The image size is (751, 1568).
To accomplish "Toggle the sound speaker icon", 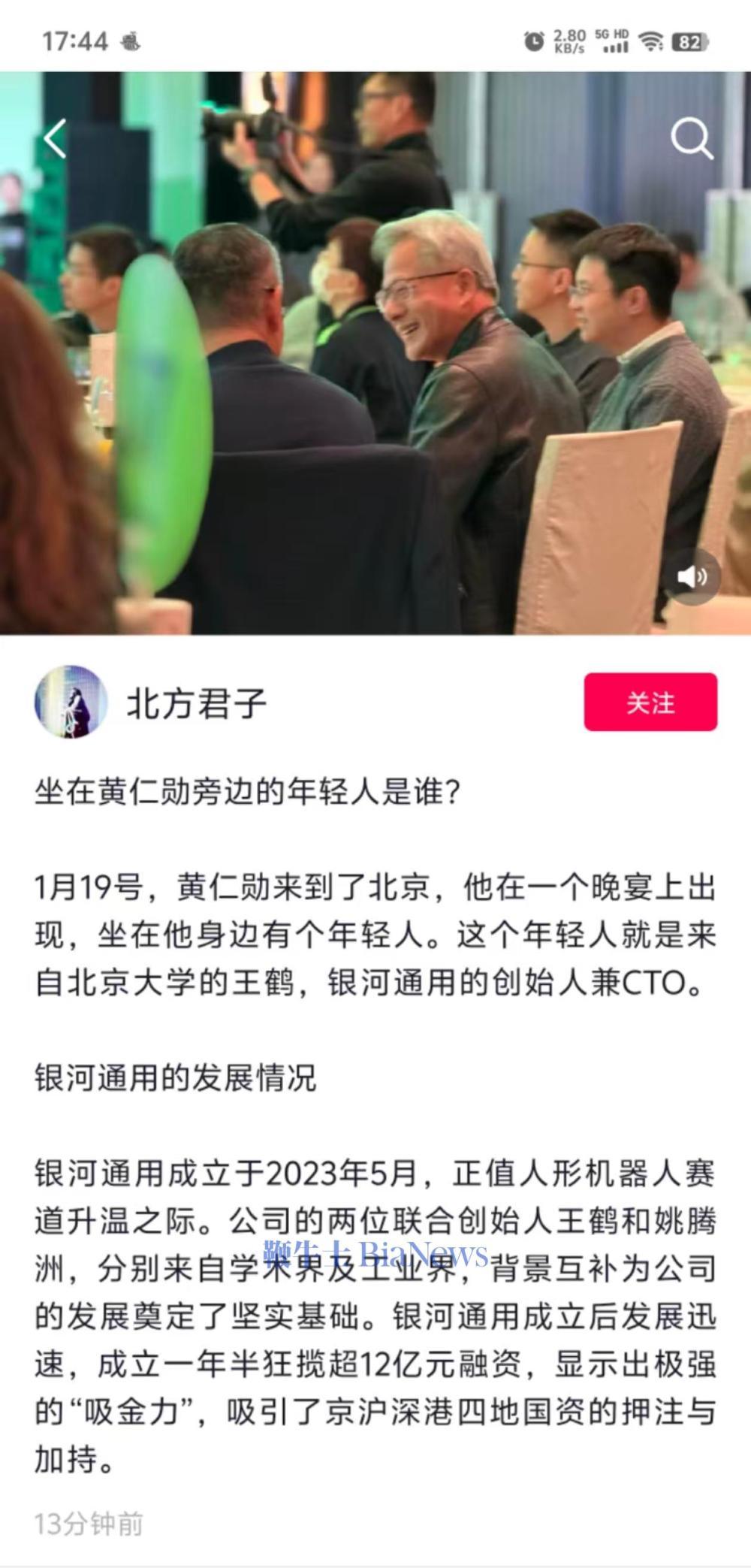I will point(692,576).
